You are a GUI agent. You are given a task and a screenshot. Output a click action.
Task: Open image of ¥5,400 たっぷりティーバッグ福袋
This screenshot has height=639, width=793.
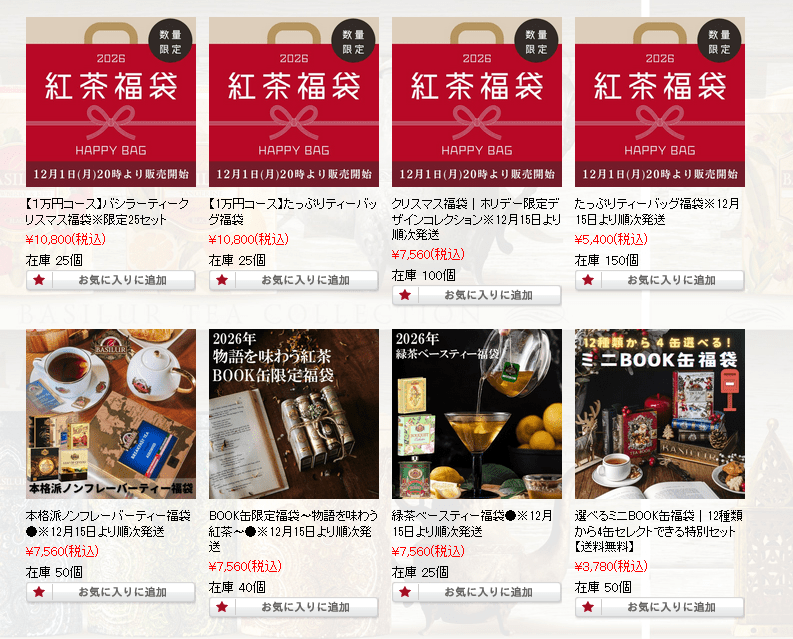coord(660,101)
